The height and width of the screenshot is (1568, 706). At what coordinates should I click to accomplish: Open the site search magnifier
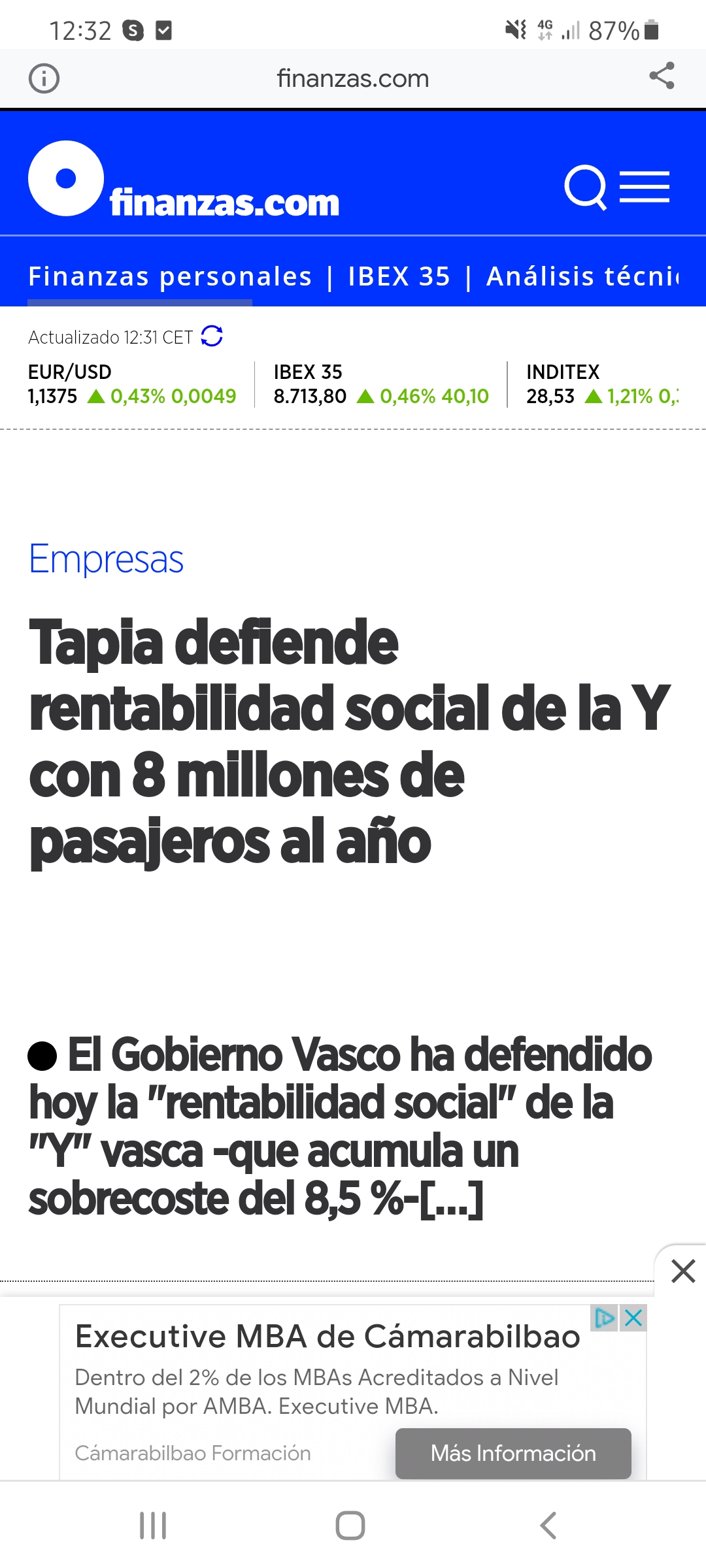tap(585, 187)
